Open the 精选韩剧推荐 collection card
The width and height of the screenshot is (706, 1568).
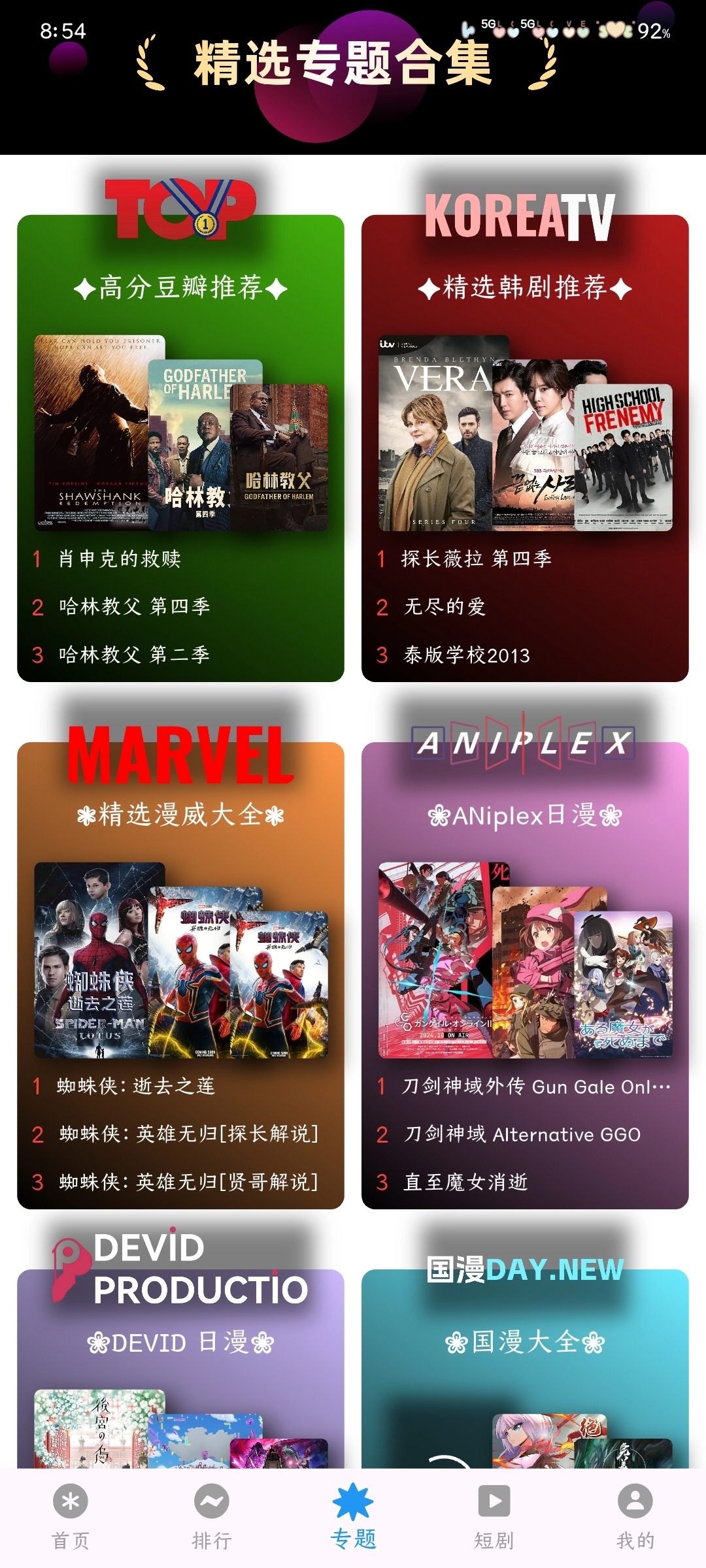coord(525,287)
